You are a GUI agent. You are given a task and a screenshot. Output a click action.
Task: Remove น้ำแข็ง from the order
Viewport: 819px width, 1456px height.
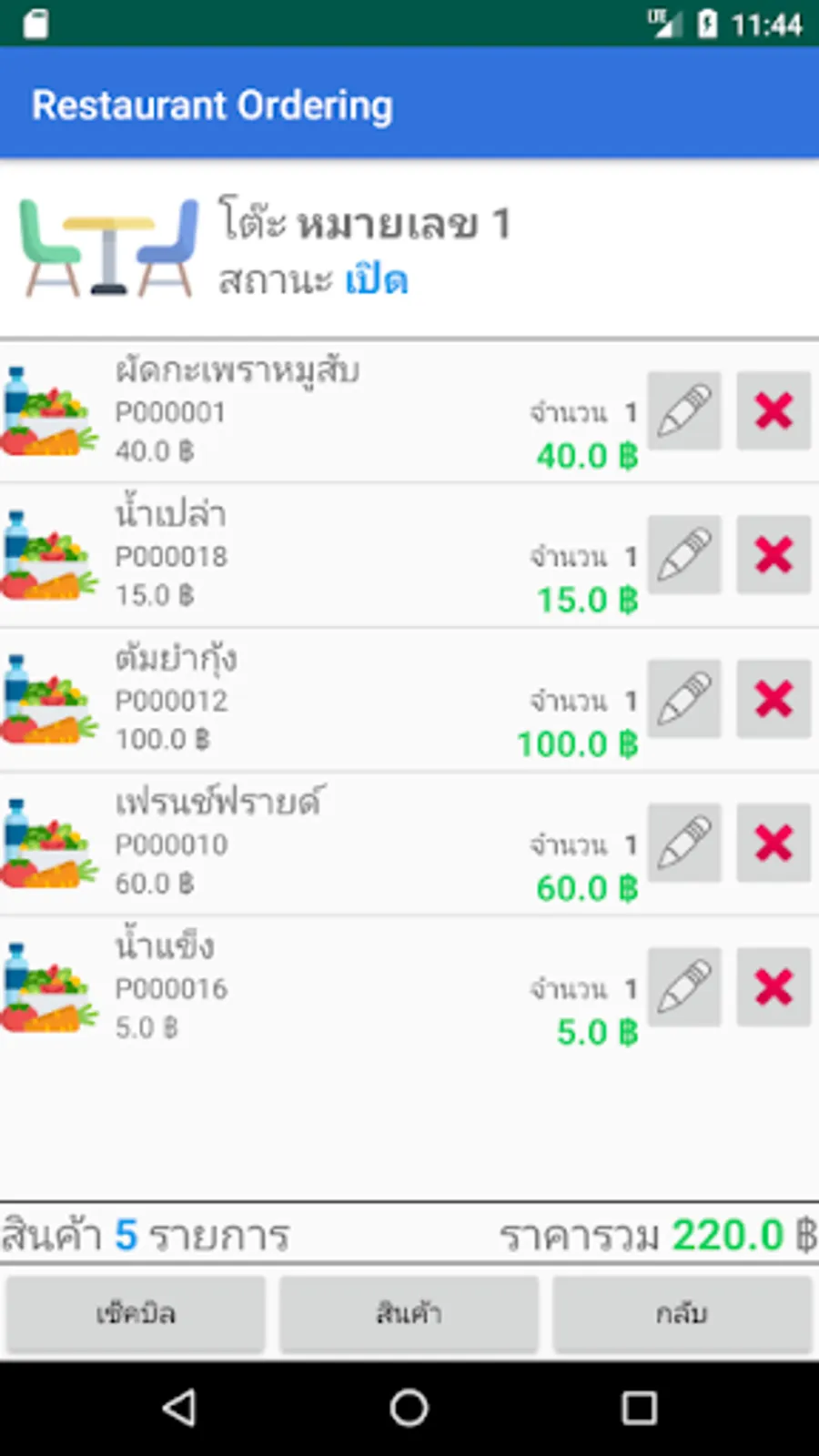click(x=773, y=986)
